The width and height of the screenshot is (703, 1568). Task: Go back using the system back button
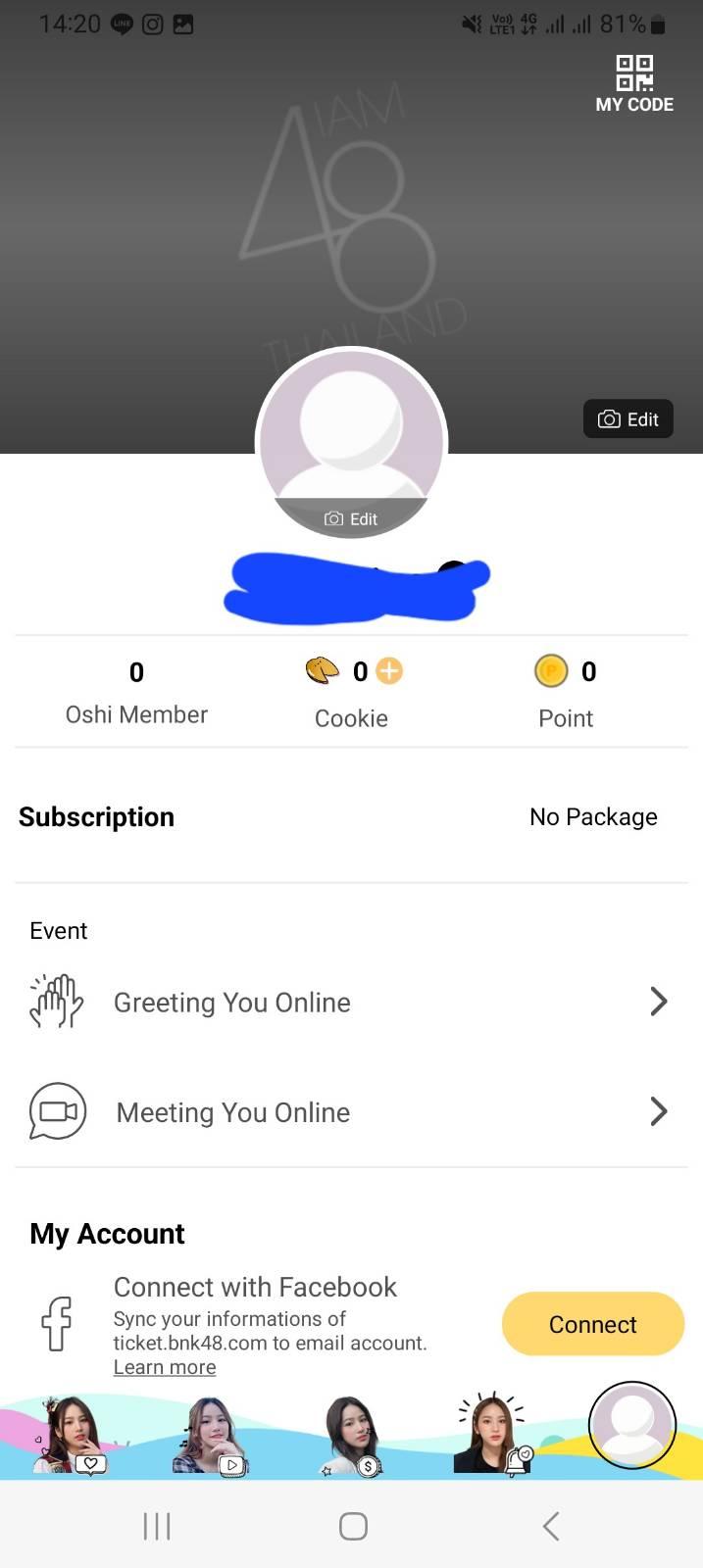[x=551, y=1526]
